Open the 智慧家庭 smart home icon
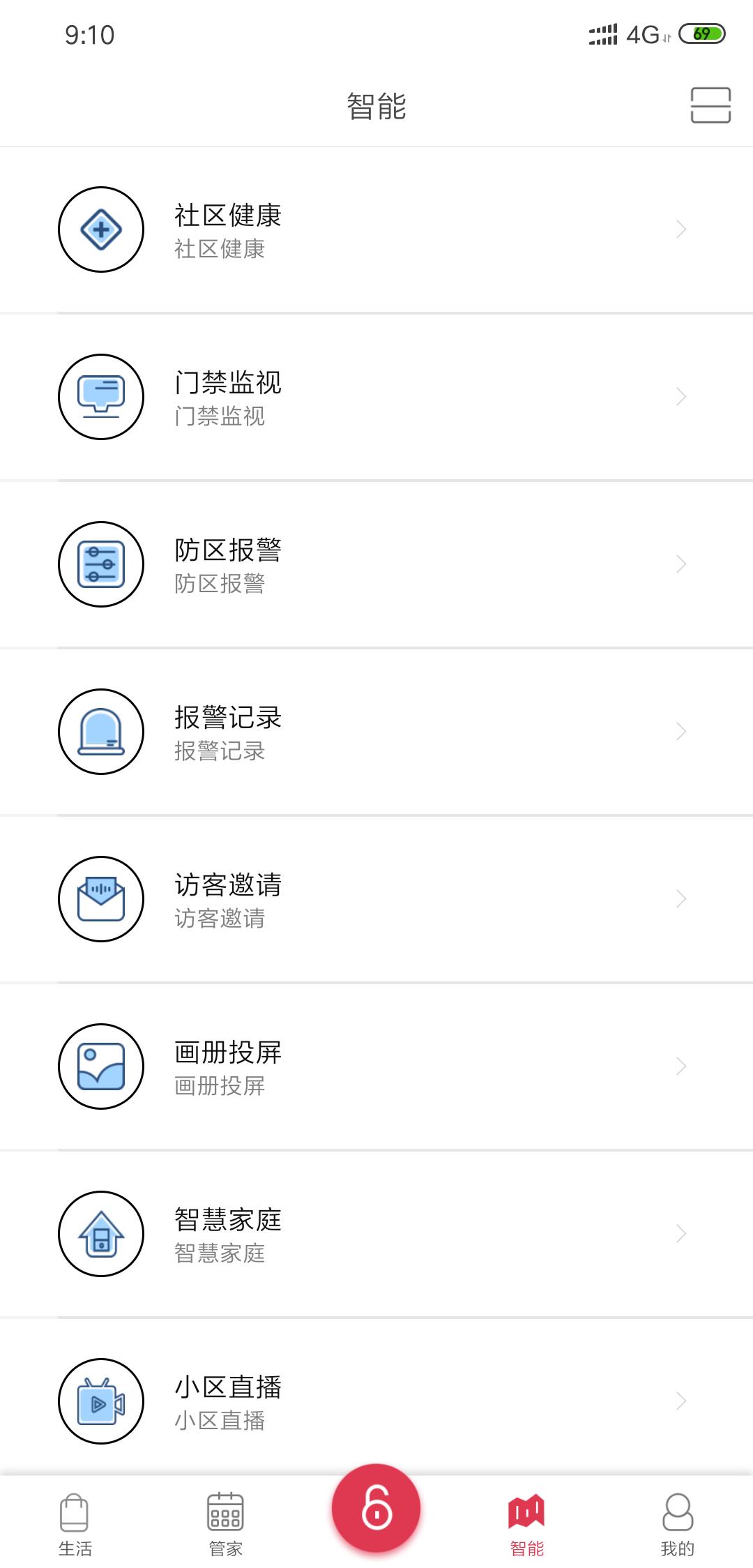 click(101, 1234)
